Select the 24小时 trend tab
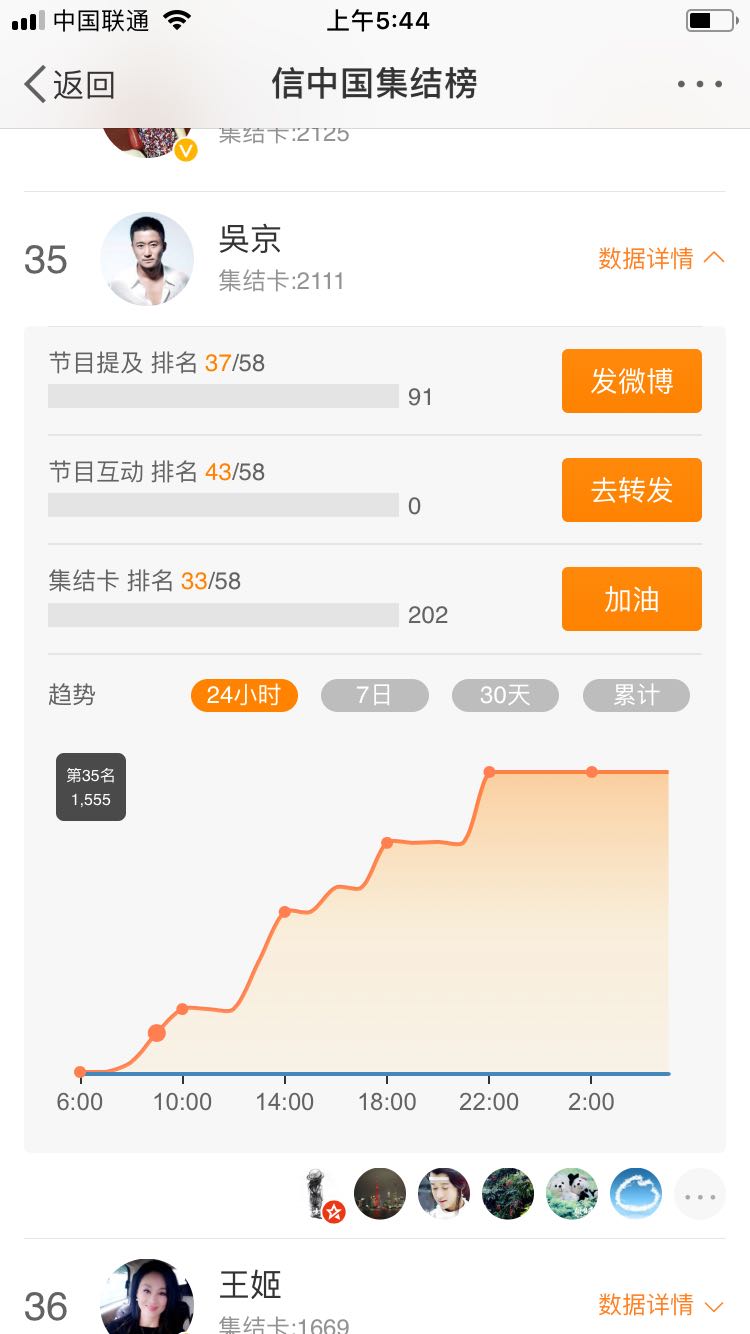Image resolution: width=750 pixels, height=1334 pixels. [x=244, y=695]
